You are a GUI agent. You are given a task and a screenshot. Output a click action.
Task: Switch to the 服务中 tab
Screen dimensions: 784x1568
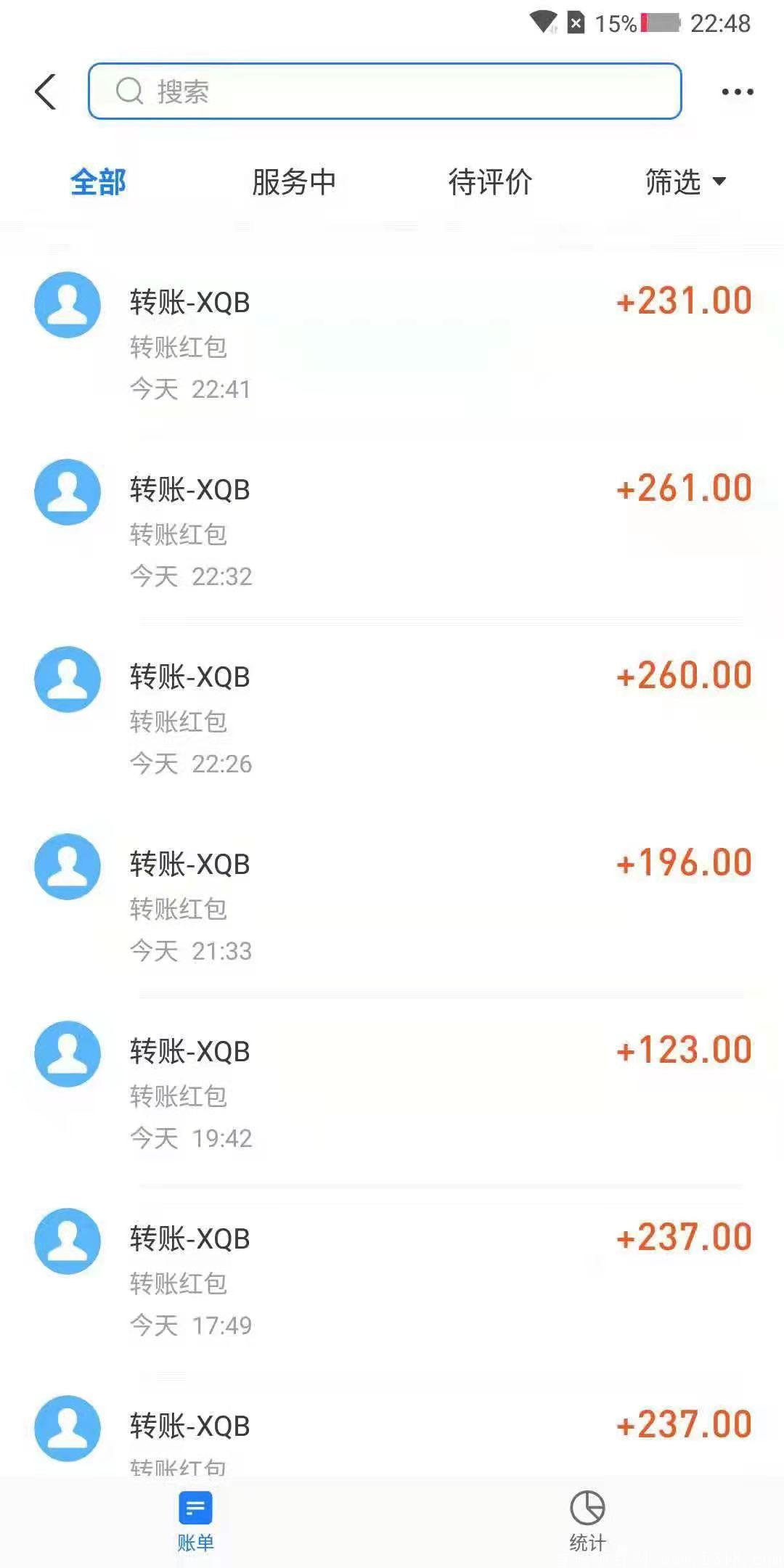tap(293, 181)
